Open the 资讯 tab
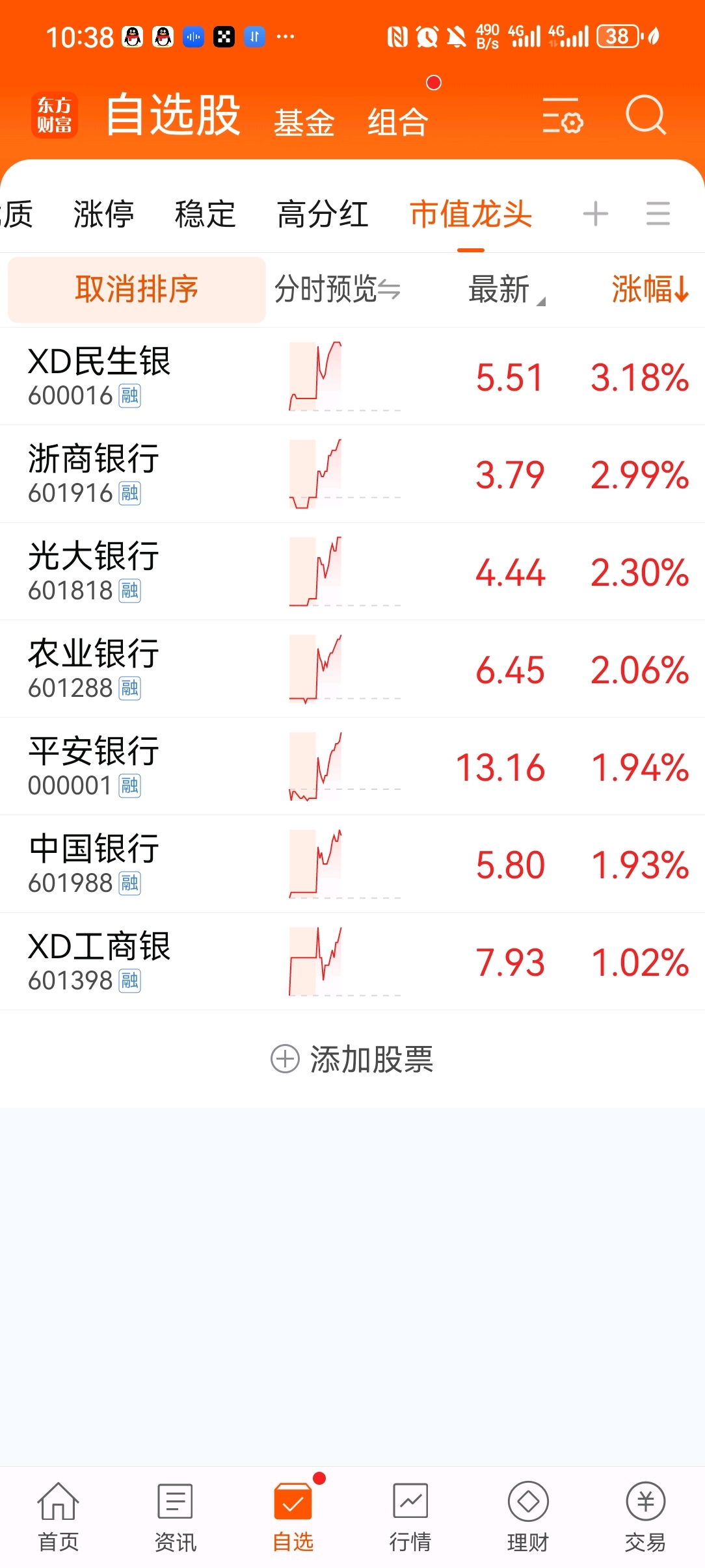 coord(176,1517)
